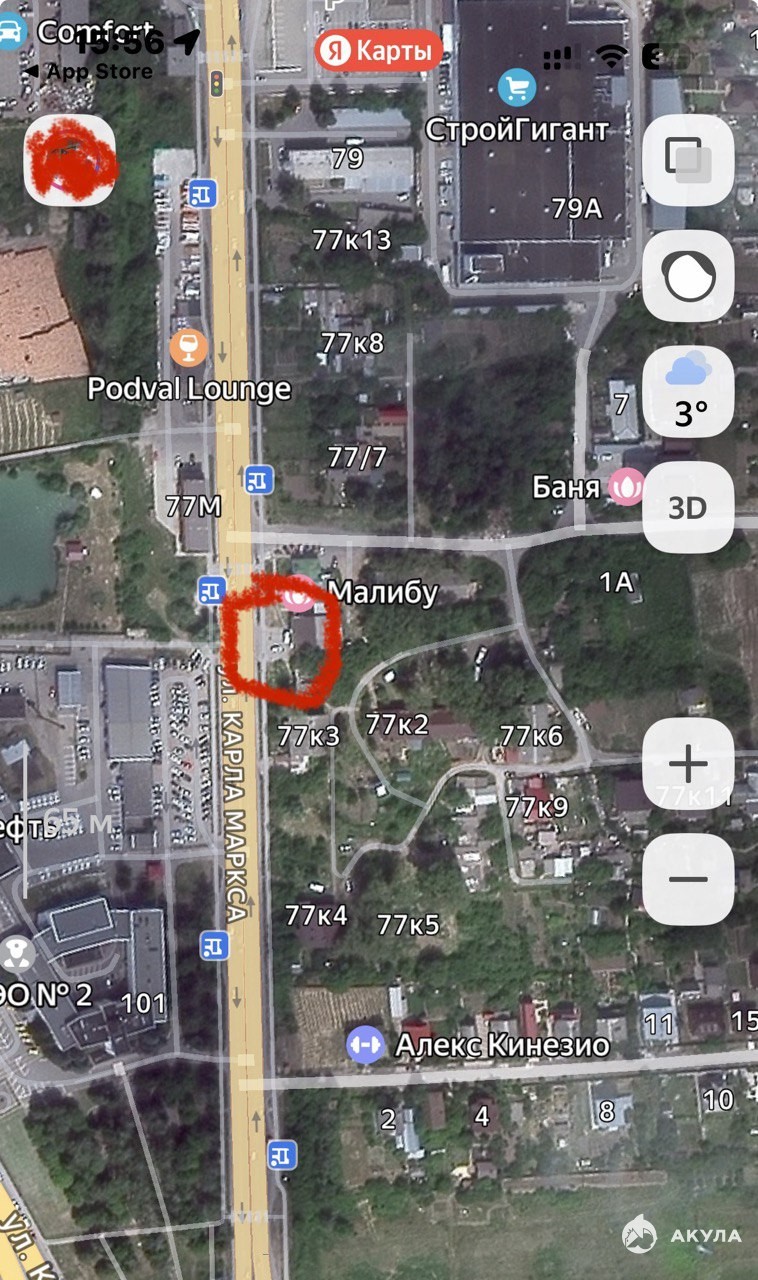Open the weather widget showing 3°
Screen dimensions: 758x1280
coord(688,391)
